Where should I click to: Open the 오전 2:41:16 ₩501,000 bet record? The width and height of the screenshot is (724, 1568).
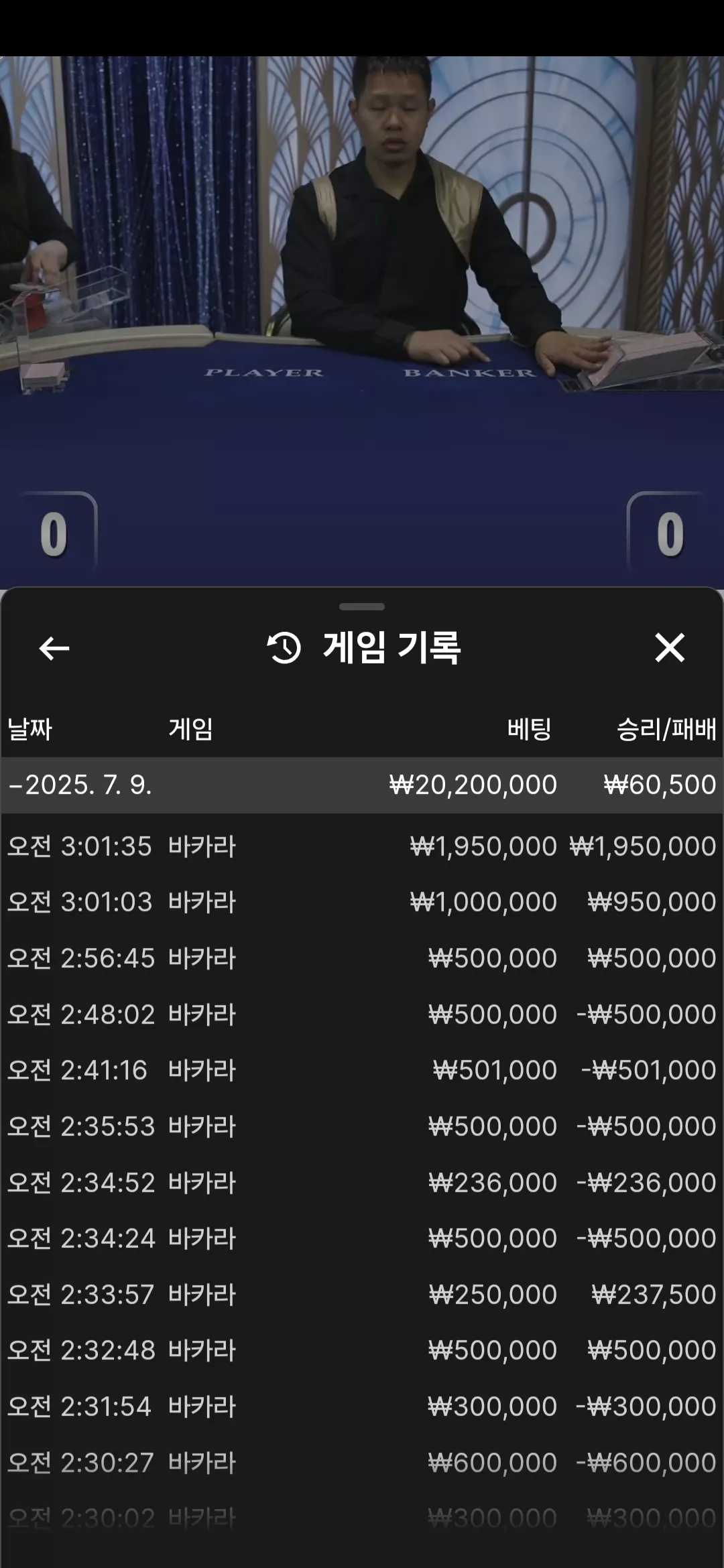(x=362, y=1070)
